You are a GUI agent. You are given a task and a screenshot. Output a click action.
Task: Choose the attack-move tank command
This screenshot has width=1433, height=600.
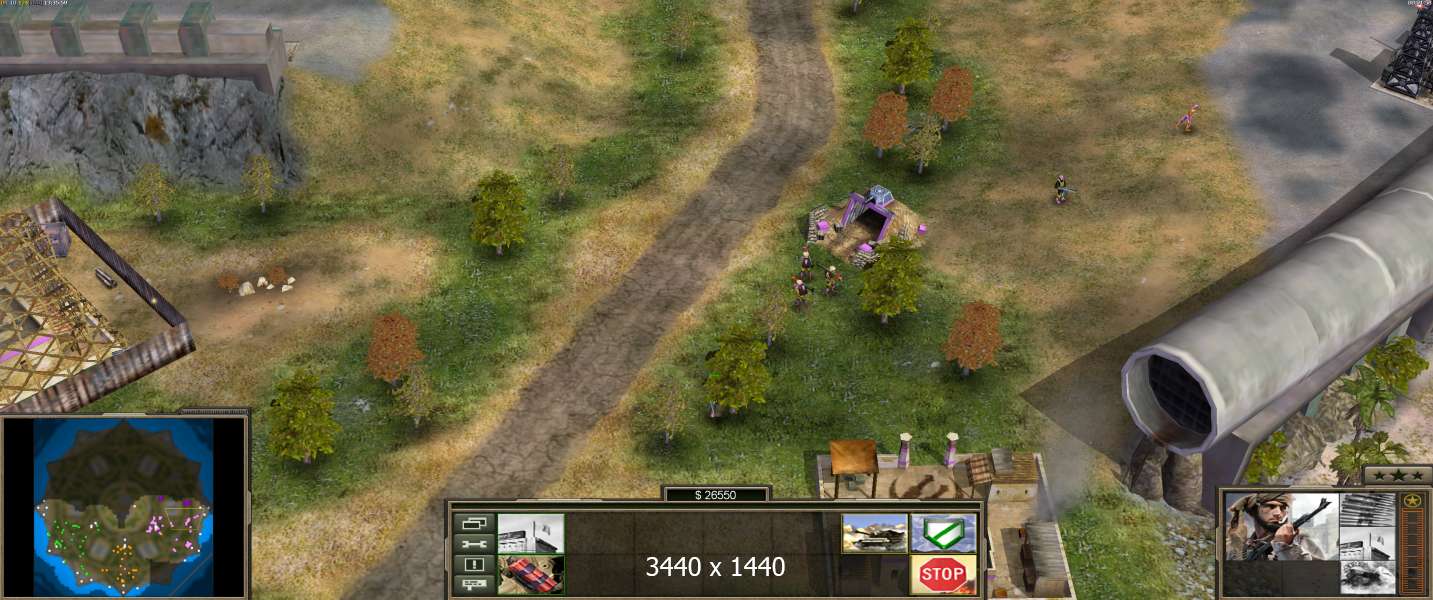tap(874, 533)
